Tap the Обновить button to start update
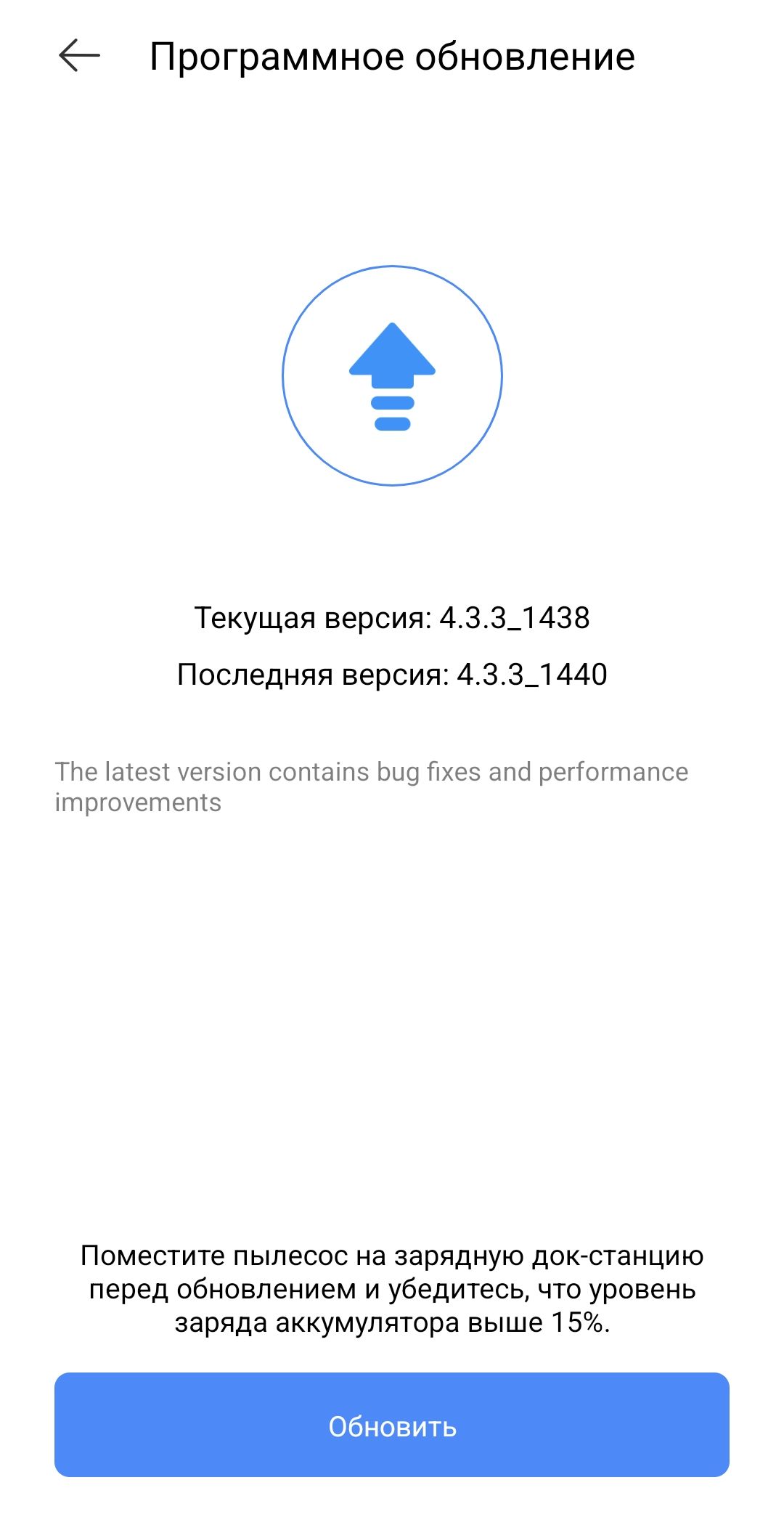784x1525 pixels. tap(392, 1426)
